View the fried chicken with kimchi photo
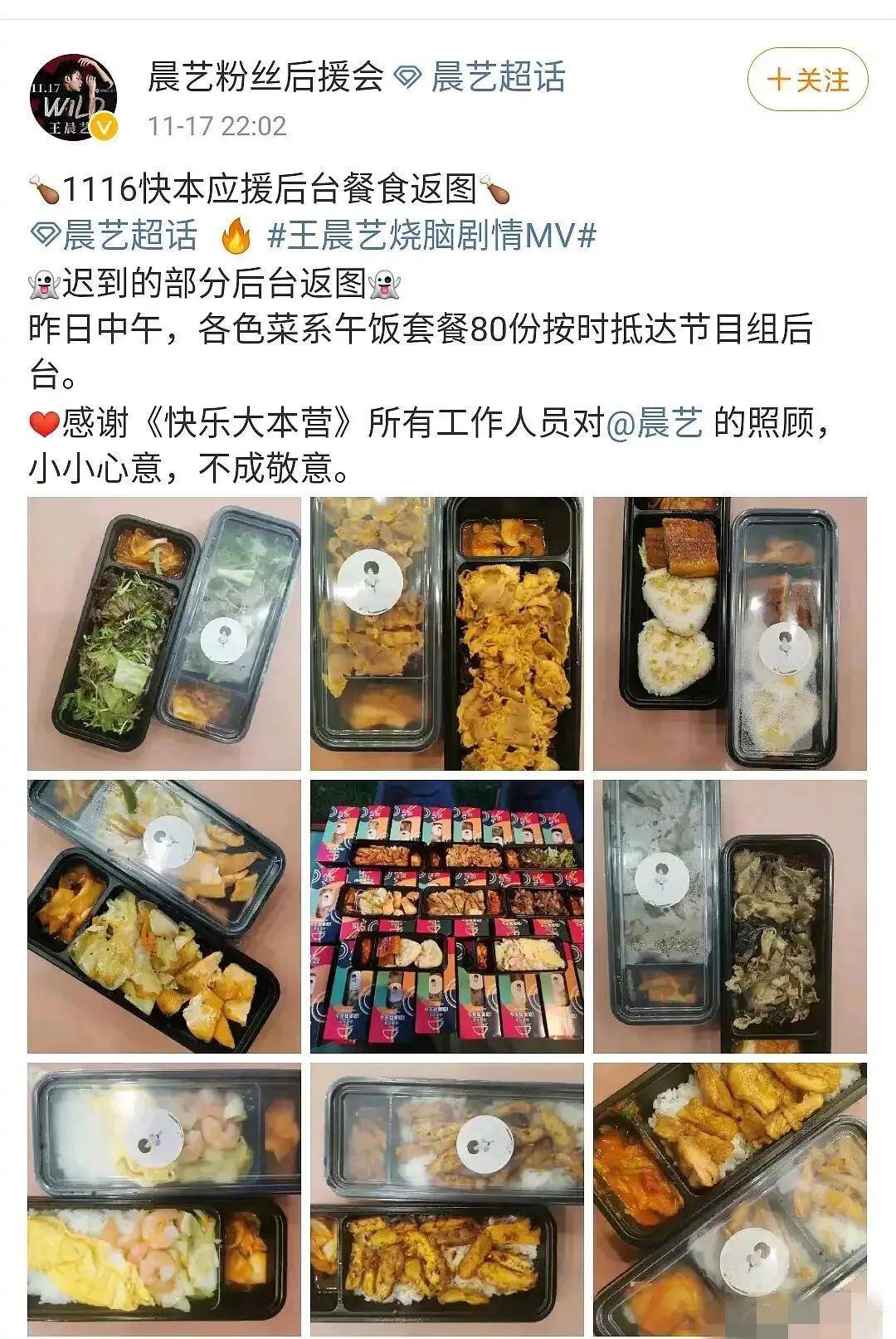896x1339 pixels. [x=729, y=1198]
